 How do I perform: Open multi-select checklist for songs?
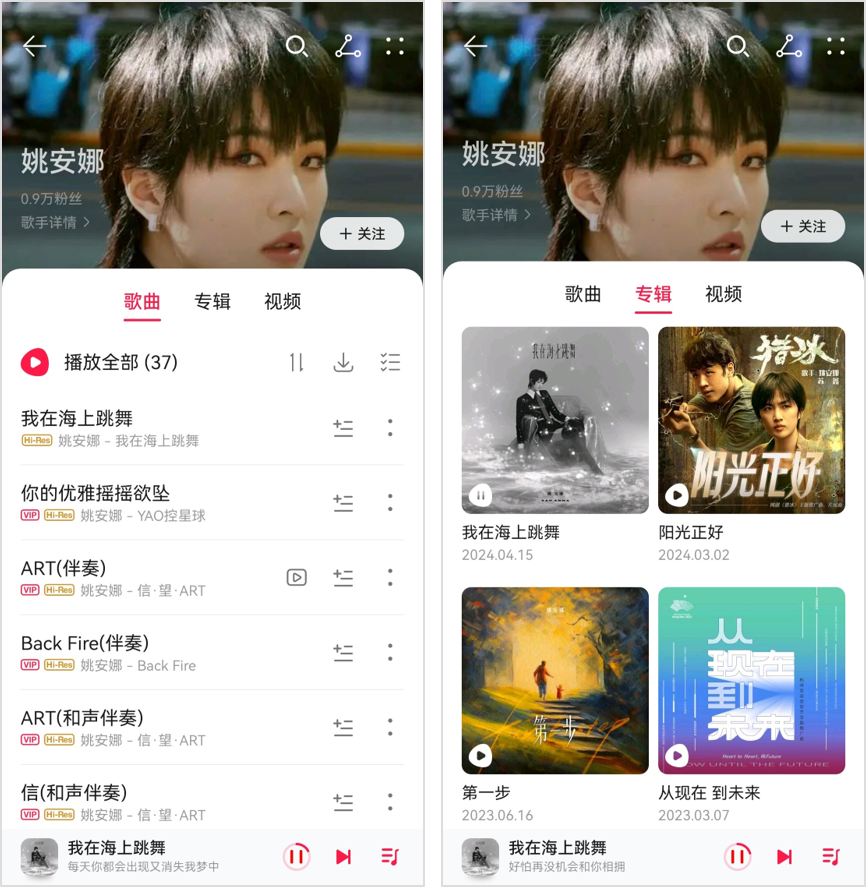point(390,362)
